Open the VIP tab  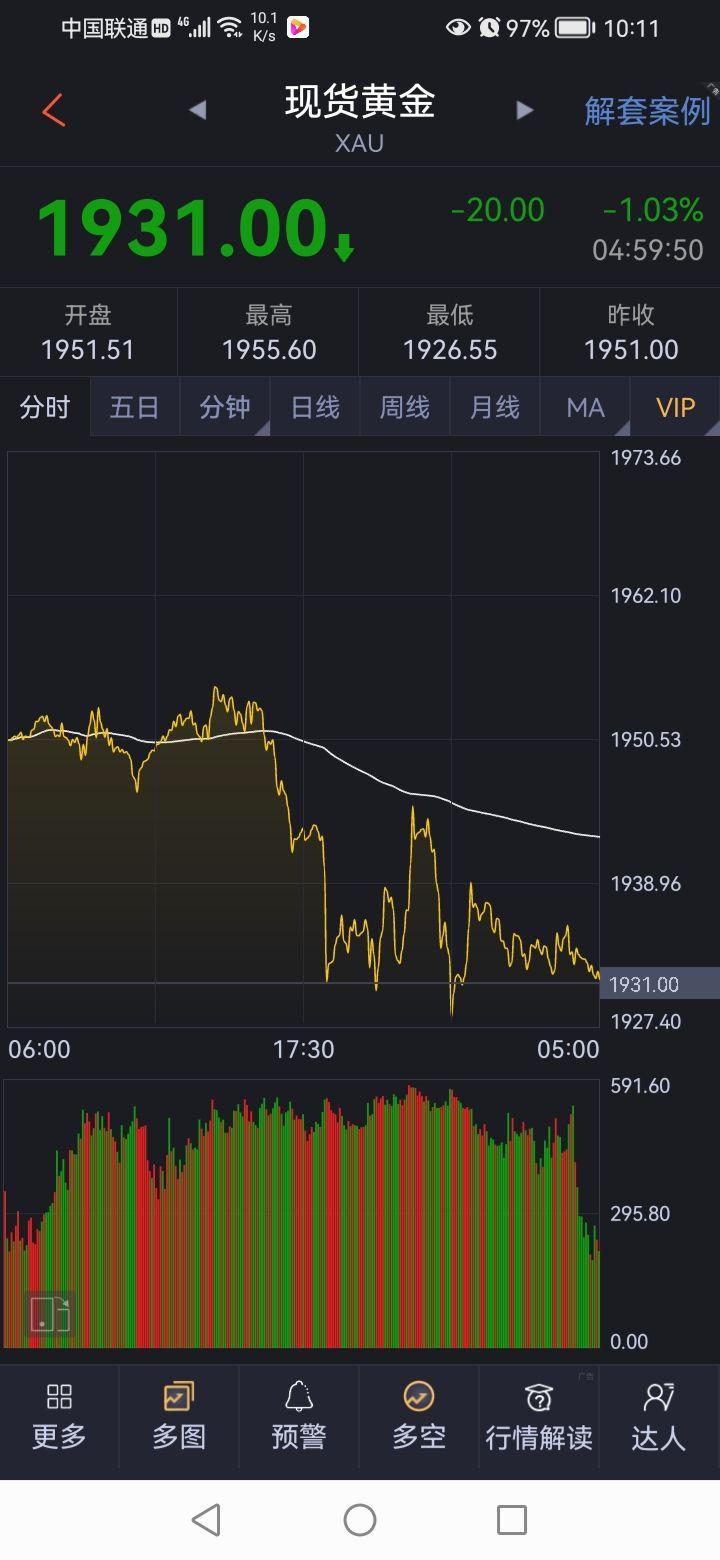tap(675, 408)
